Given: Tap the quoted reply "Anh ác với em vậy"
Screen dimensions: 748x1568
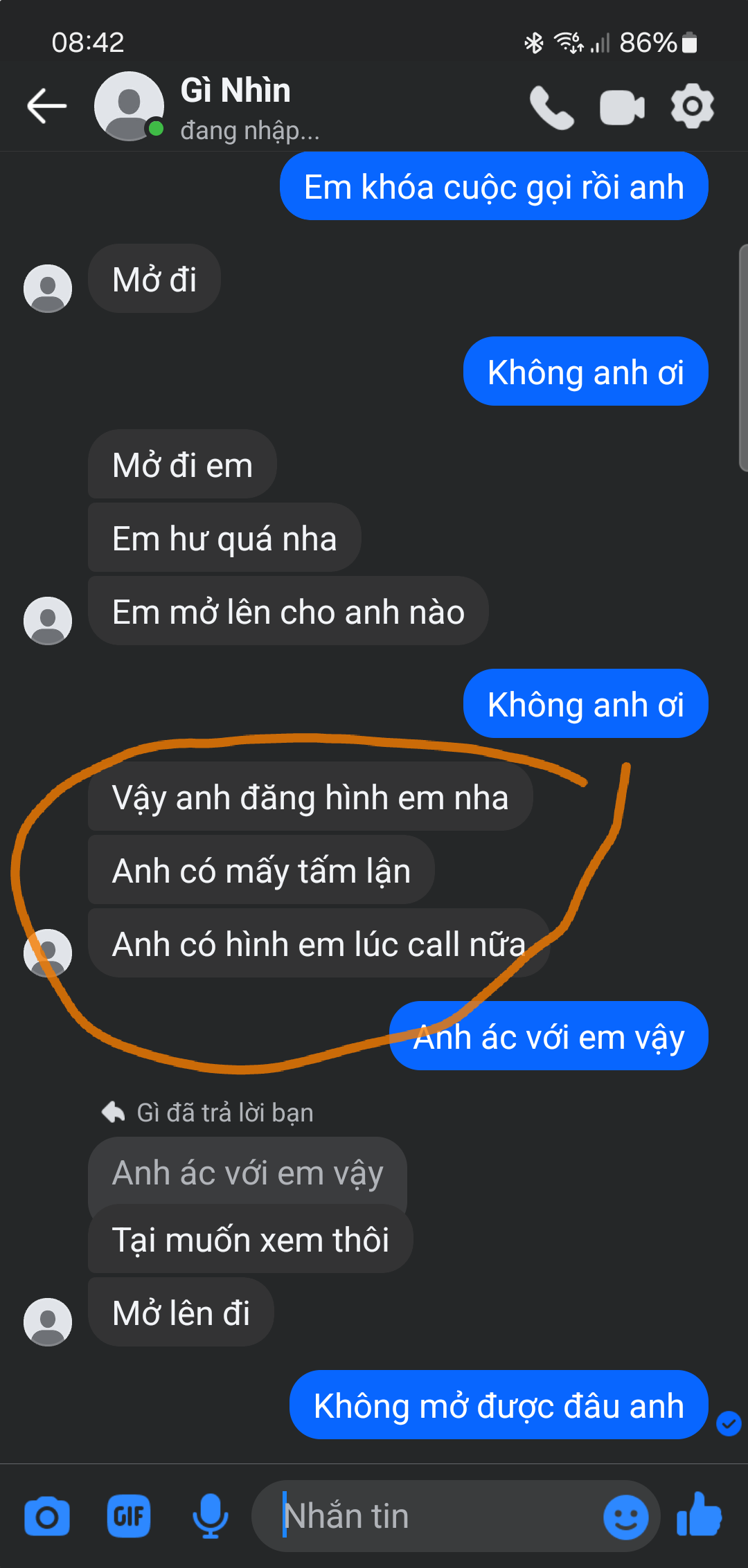Looking at the screenshot, I should (x=247, y=1173).
